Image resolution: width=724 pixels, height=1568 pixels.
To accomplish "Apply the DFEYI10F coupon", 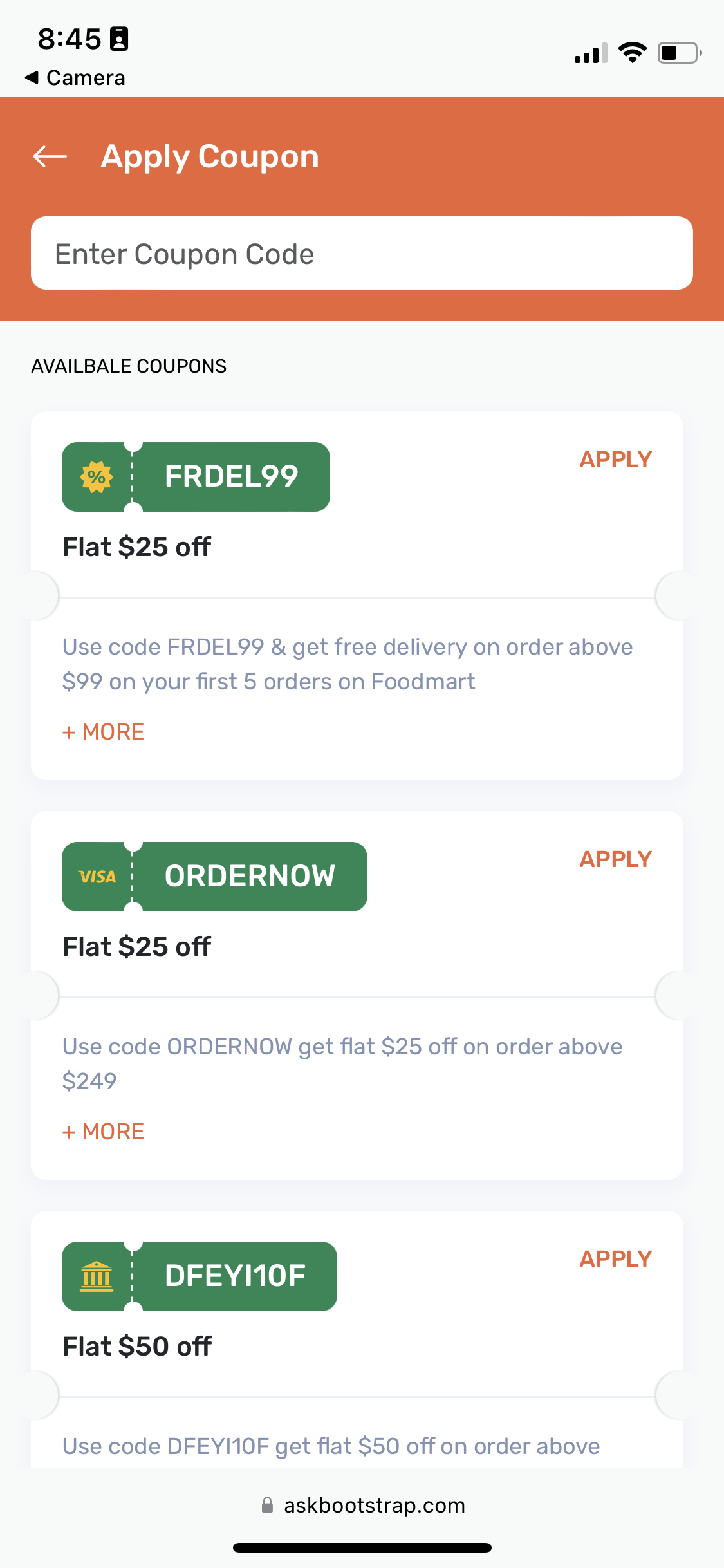I will tap(615, 1259).
